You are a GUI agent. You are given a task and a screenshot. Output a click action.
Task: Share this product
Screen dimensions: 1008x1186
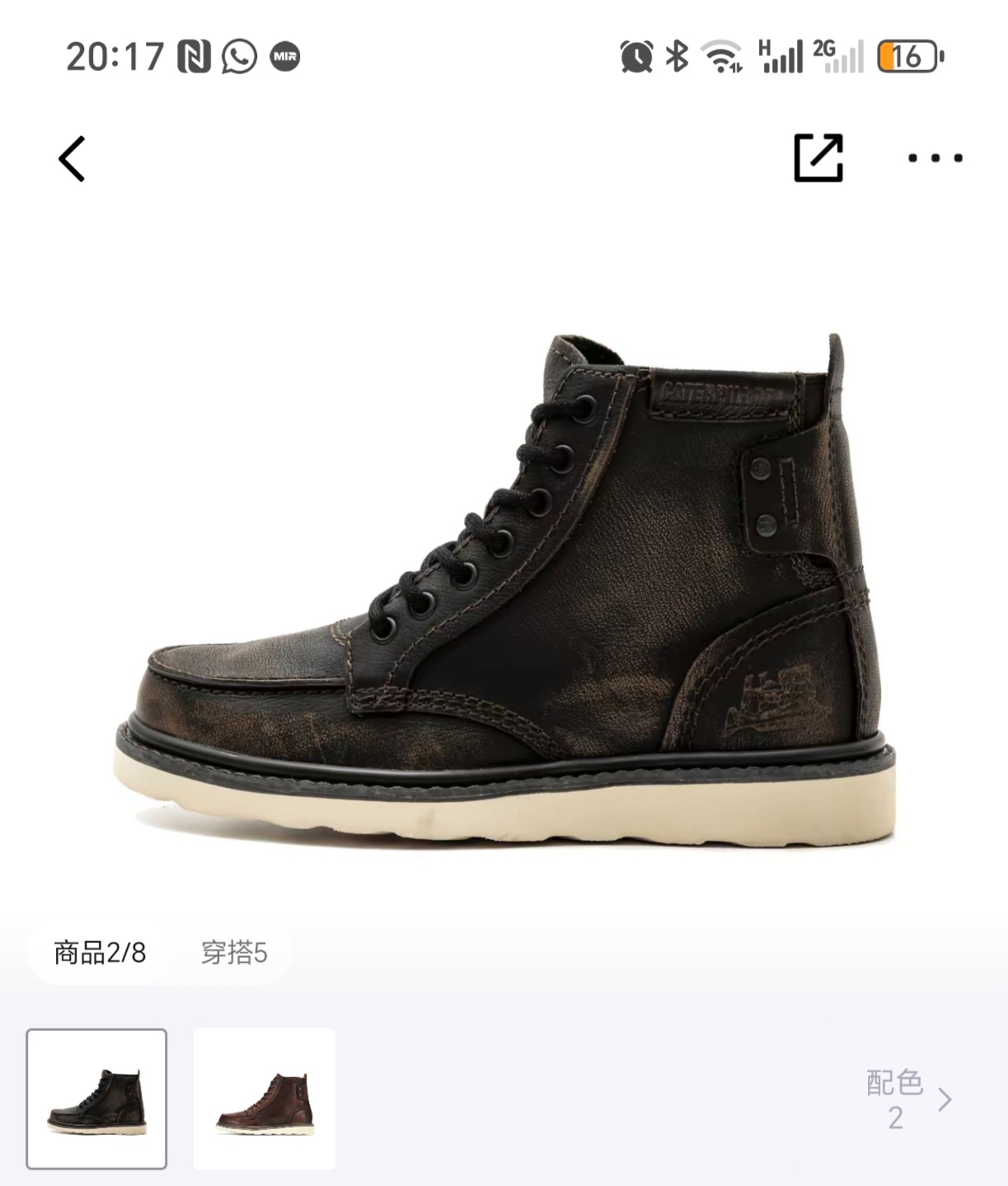point(818,157)
